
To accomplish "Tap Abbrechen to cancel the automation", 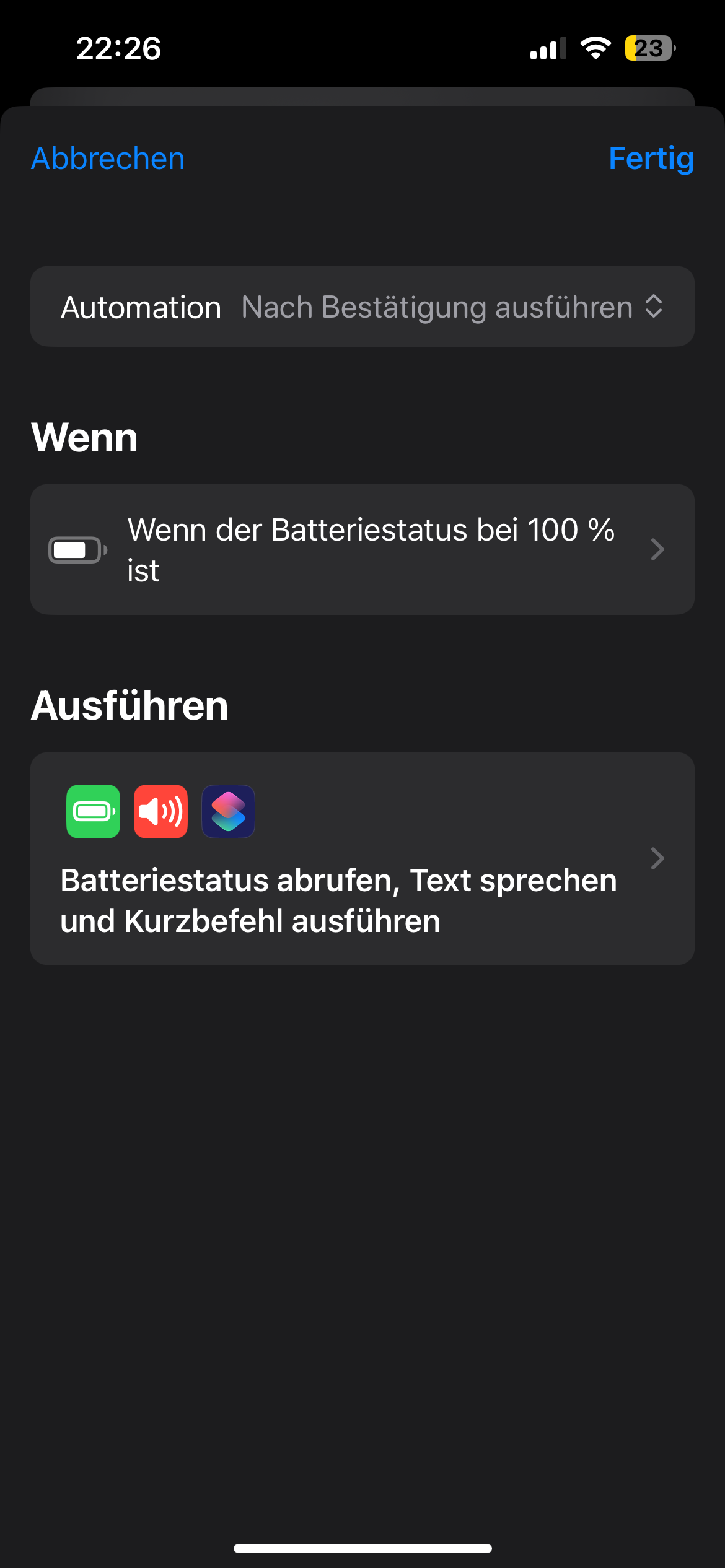I will pyautogui.click(x=108, y=159).
